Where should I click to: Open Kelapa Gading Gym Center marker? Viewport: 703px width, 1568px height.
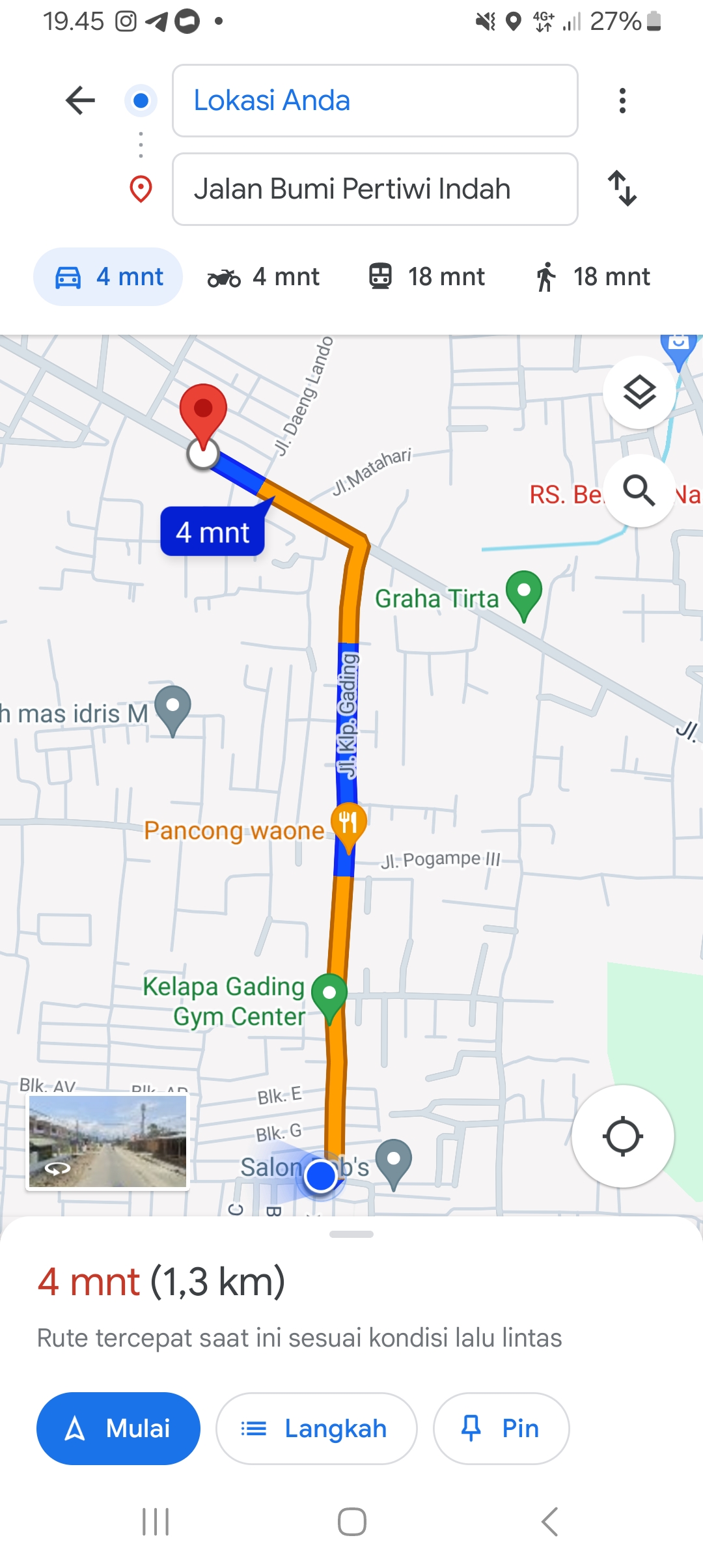pos(329,998)
